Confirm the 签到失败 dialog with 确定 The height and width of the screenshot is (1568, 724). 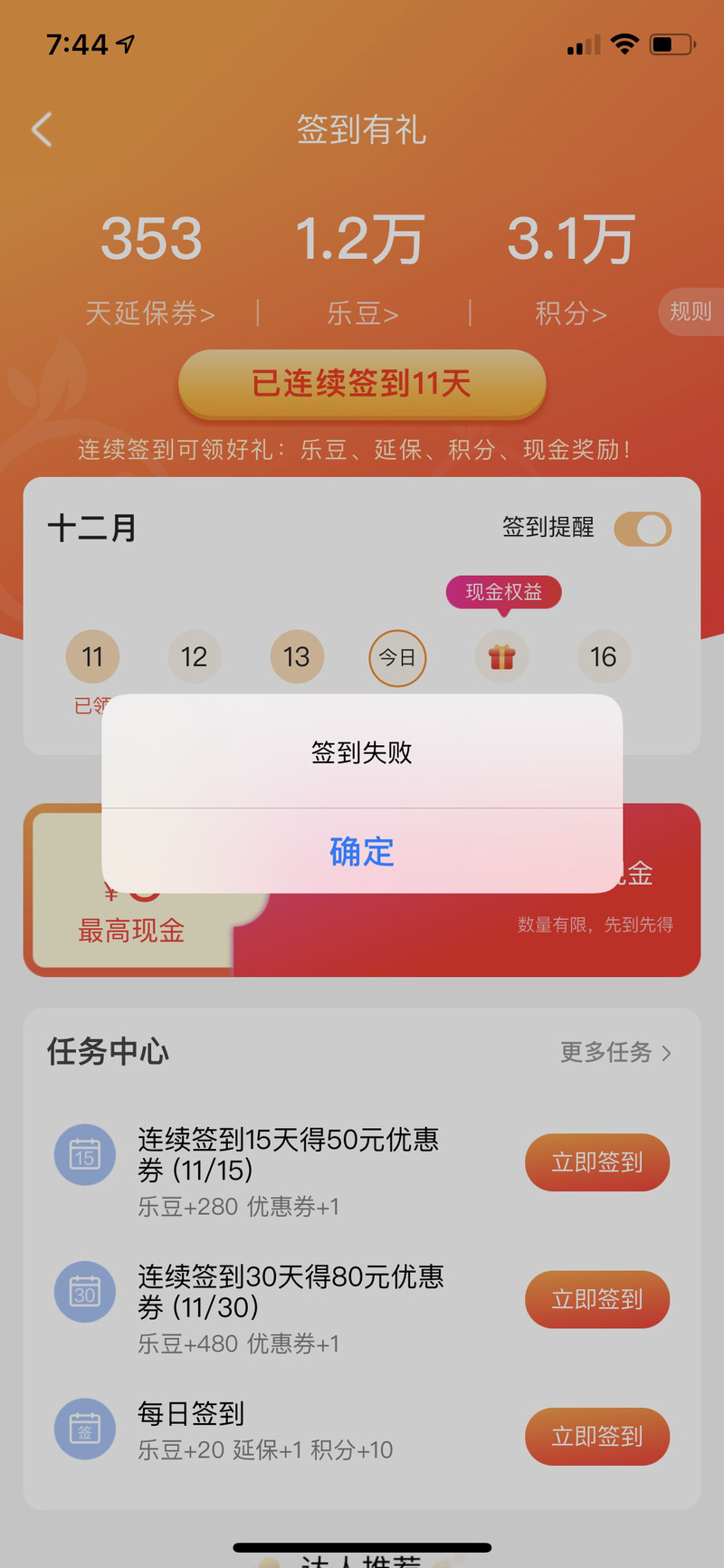(361, 852)
